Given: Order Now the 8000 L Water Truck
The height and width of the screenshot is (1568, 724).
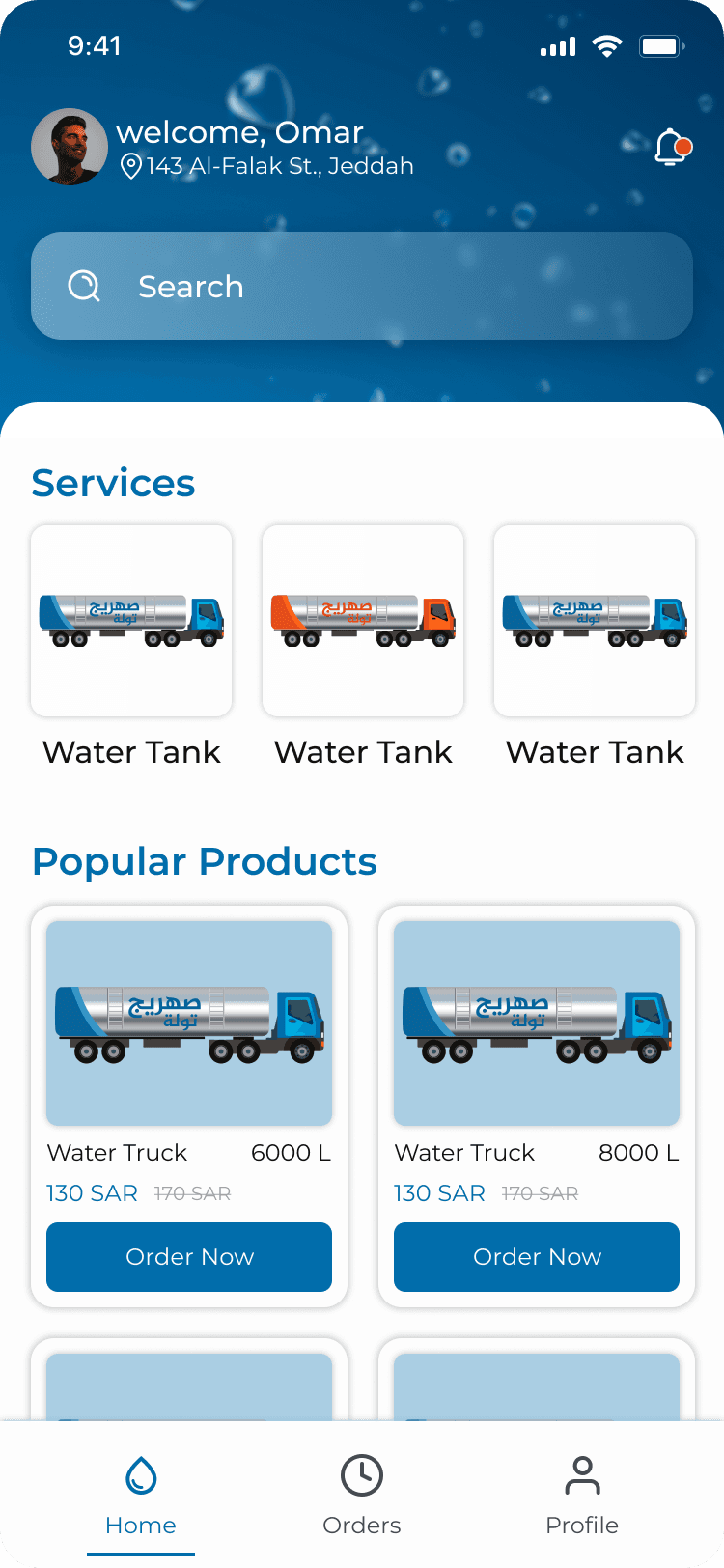Looking at the screenshot, I should 537,1257.
